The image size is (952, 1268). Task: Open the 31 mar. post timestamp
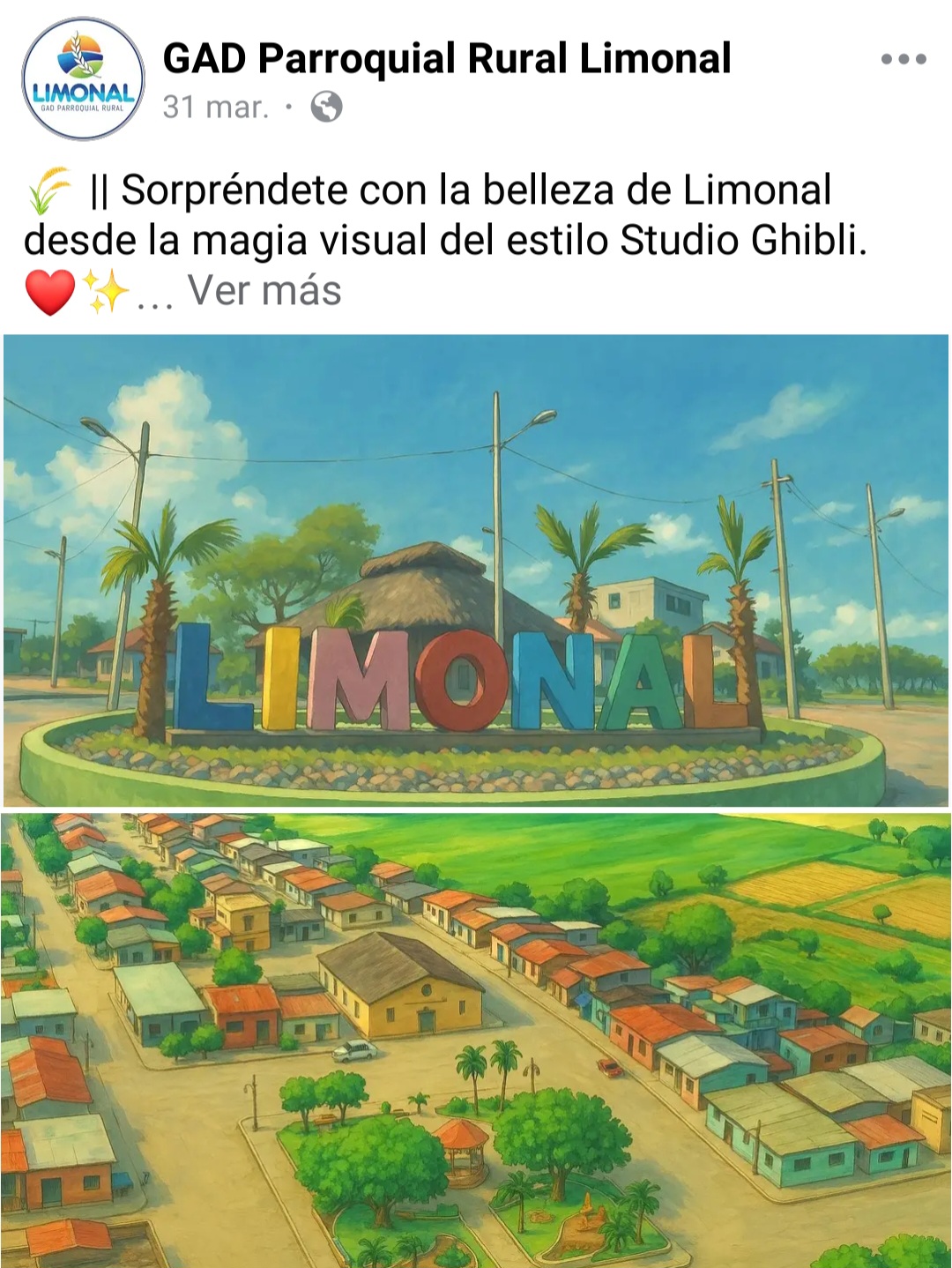coord(215,108)
